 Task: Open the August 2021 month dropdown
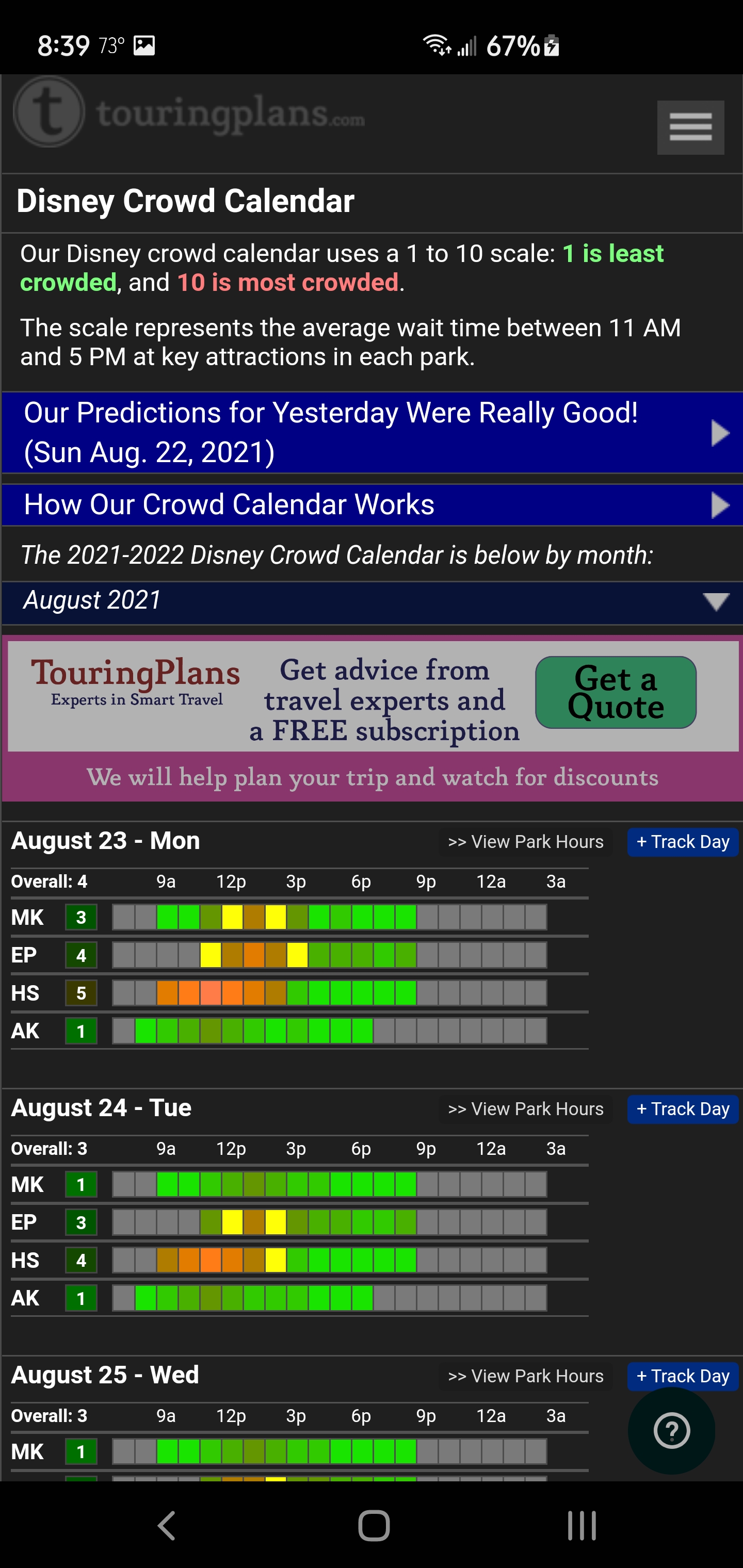coord(372,601)
